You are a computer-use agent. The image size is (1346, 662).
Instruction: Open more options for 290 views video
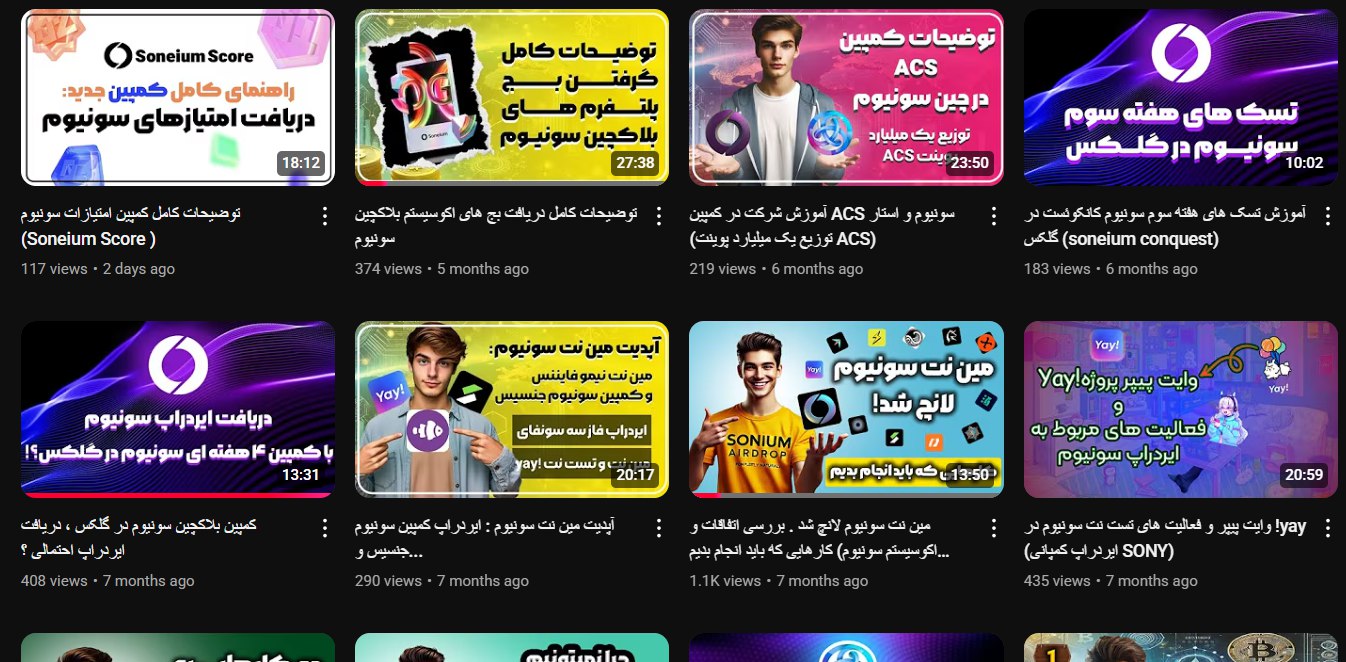pyautogui.click(x=659, y=528)
